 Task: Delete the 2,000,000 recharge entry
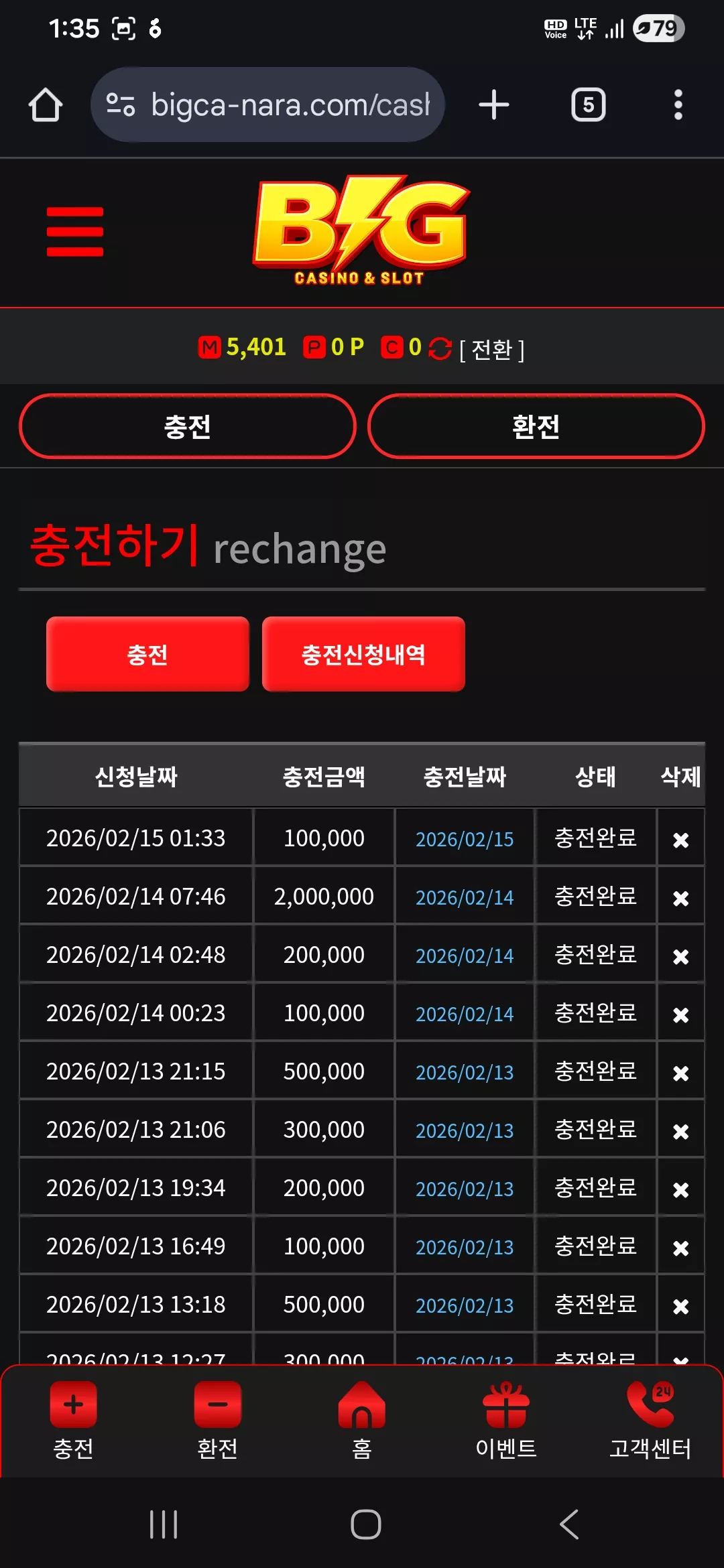[681, 898]
